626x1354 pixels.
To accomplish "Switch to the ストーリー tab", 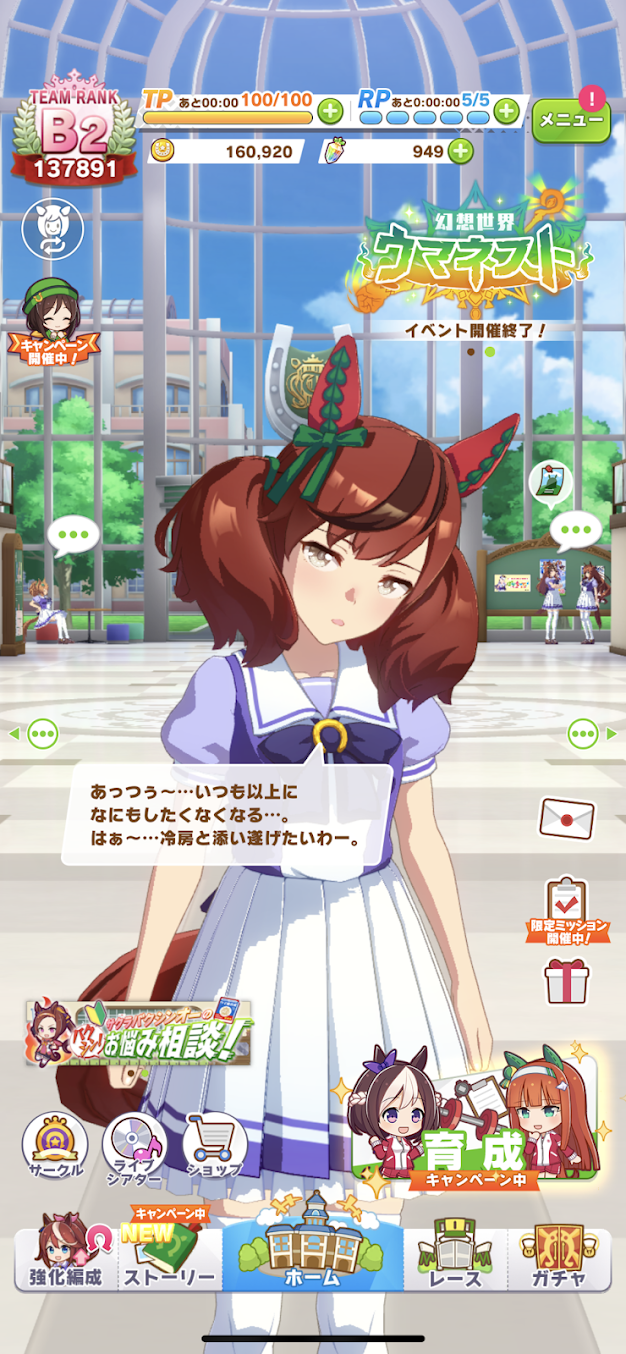I will coord(169,1257).
